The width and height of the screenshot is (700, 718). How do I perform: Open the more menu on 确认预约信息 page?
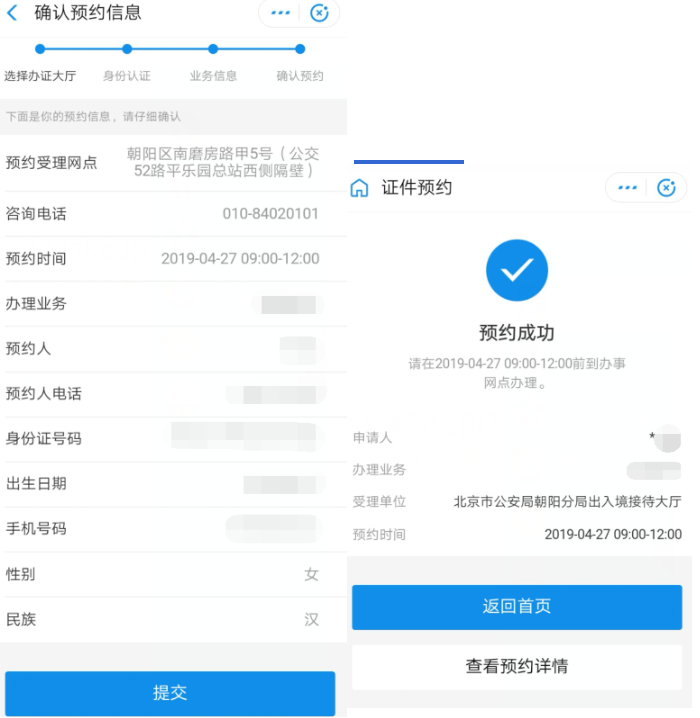[x=280, y=13]
